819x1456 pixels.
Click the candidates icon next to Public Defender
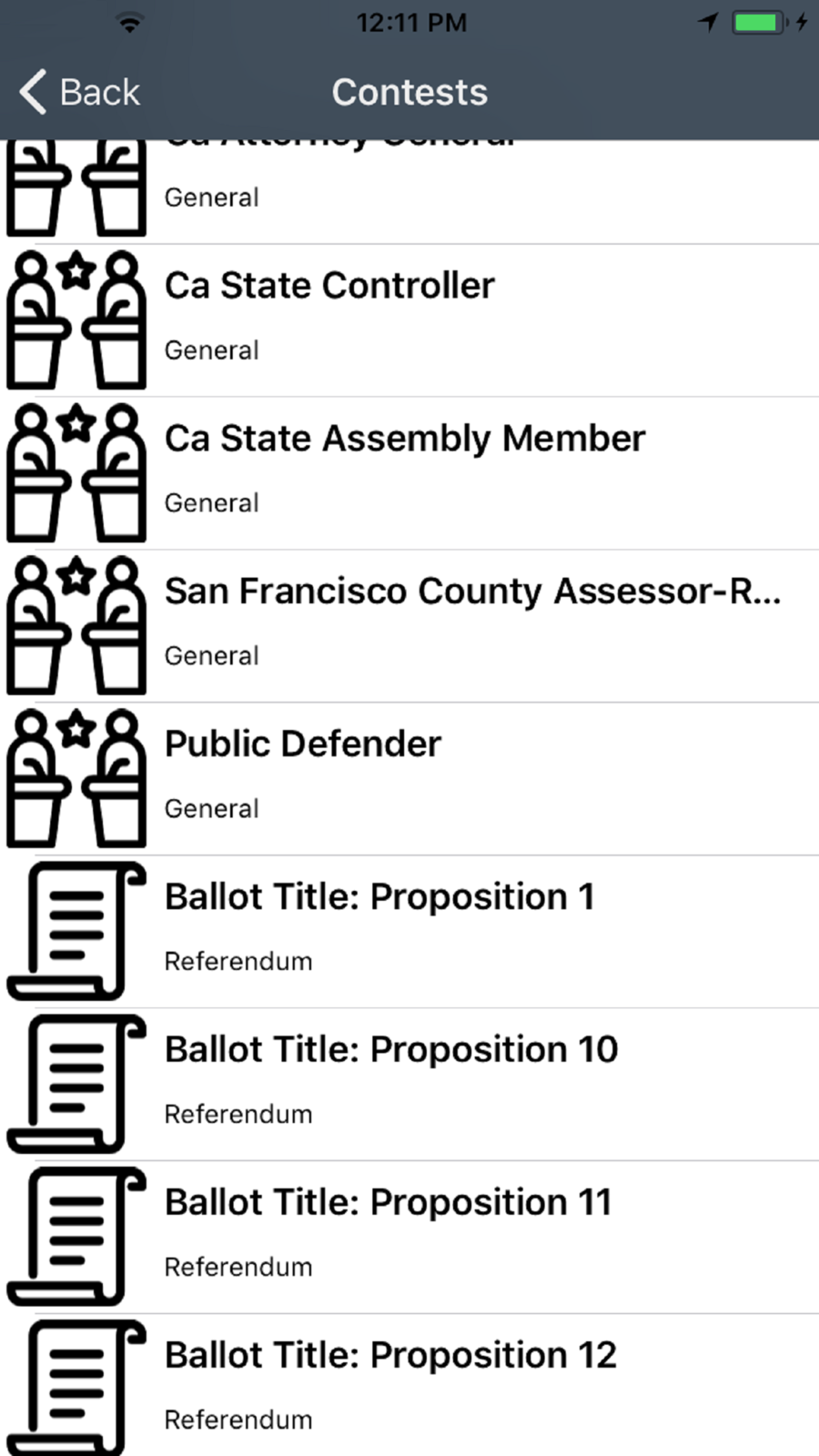coord(77,776)
